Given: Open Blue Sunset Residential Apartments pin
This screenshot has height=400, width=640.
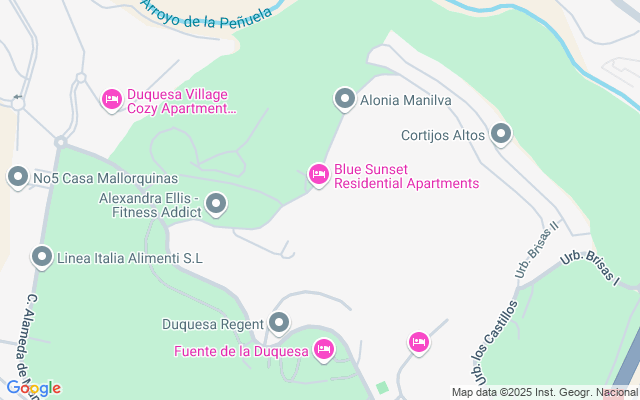Looking at the screenshot, I should [318, 175].
